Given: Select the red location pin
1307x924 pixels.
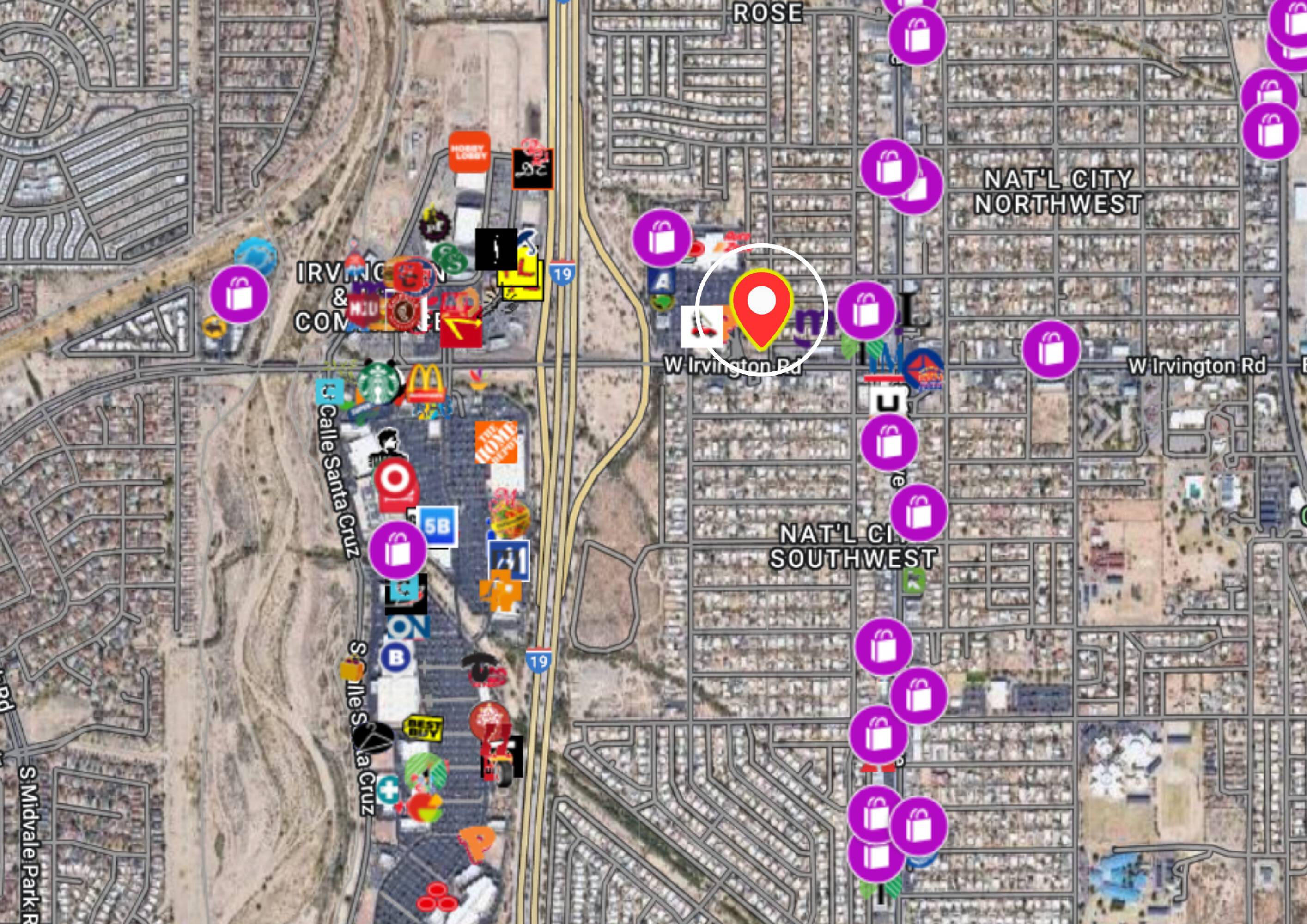Looking at the screenshot, I should point(762,310).
